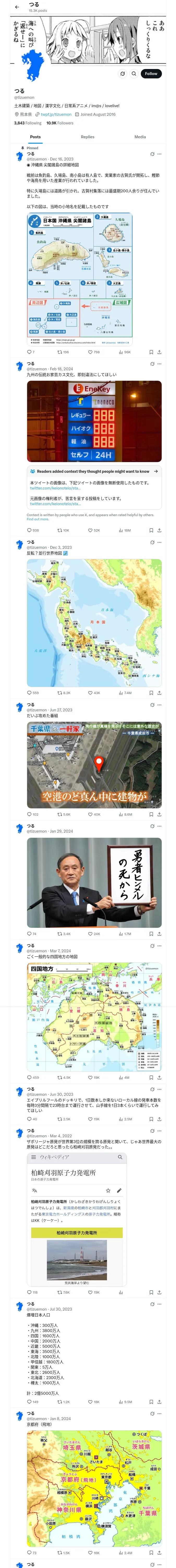Screen dimensions: 176x1568
Task: Go back using the top arrow
Action: click(17, 7)
